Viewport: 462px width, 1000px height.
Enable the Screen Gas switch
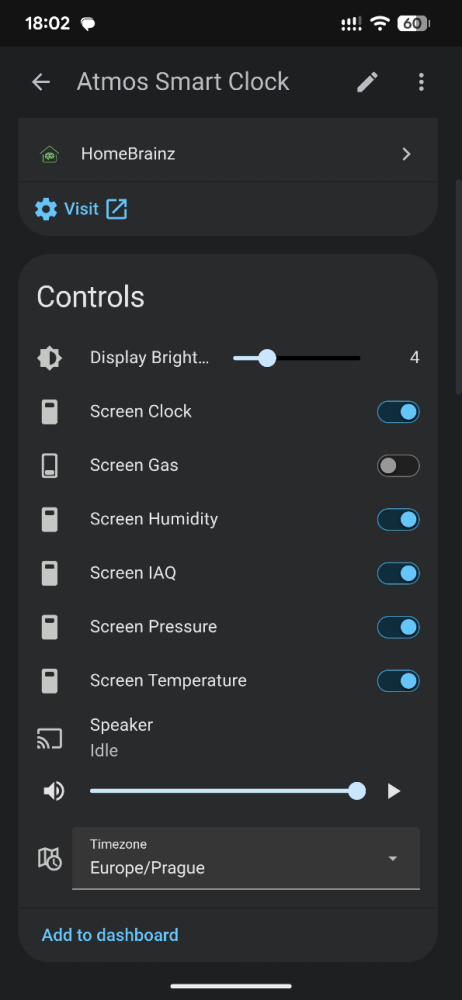(x=398, y=466)
